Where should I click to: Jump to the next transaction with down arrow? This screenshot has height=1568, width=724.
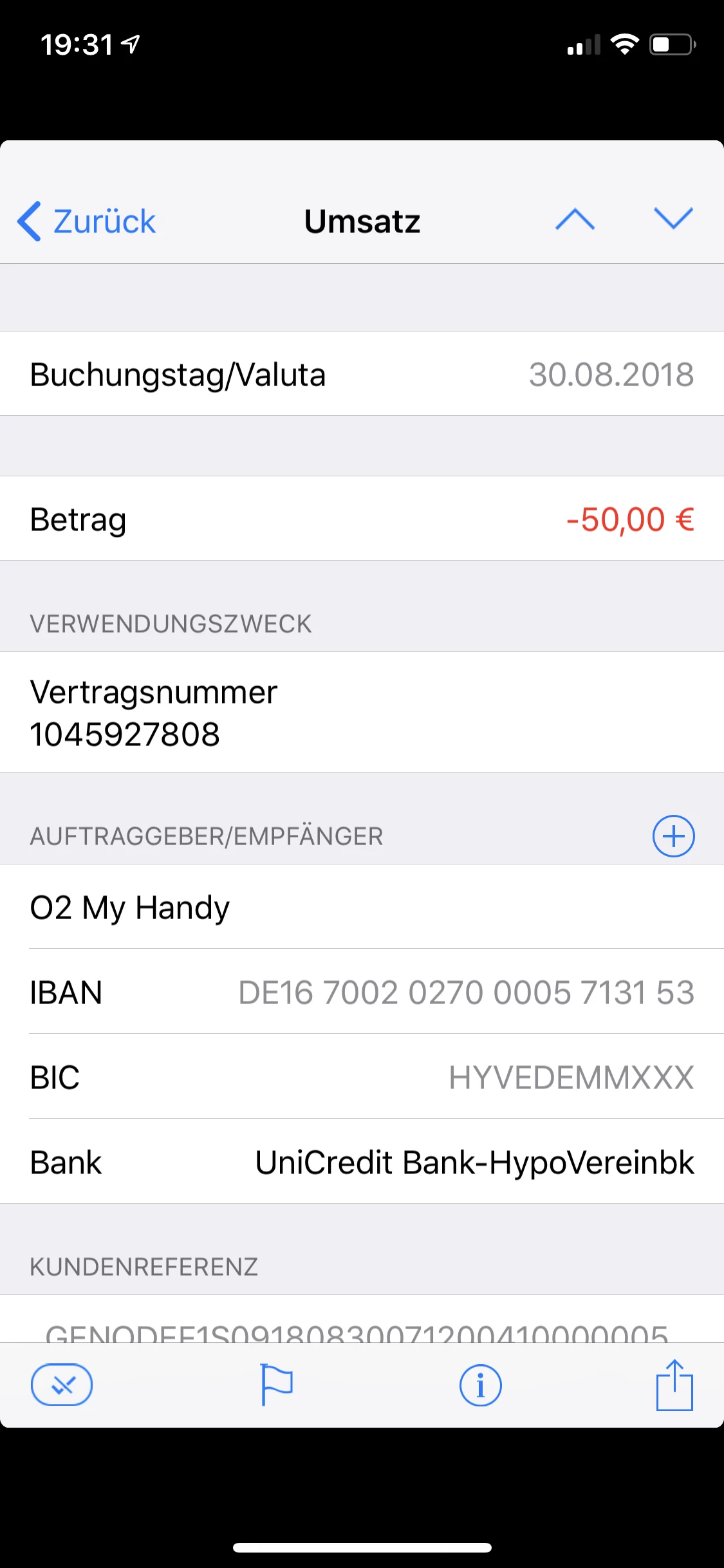[673, 219]
